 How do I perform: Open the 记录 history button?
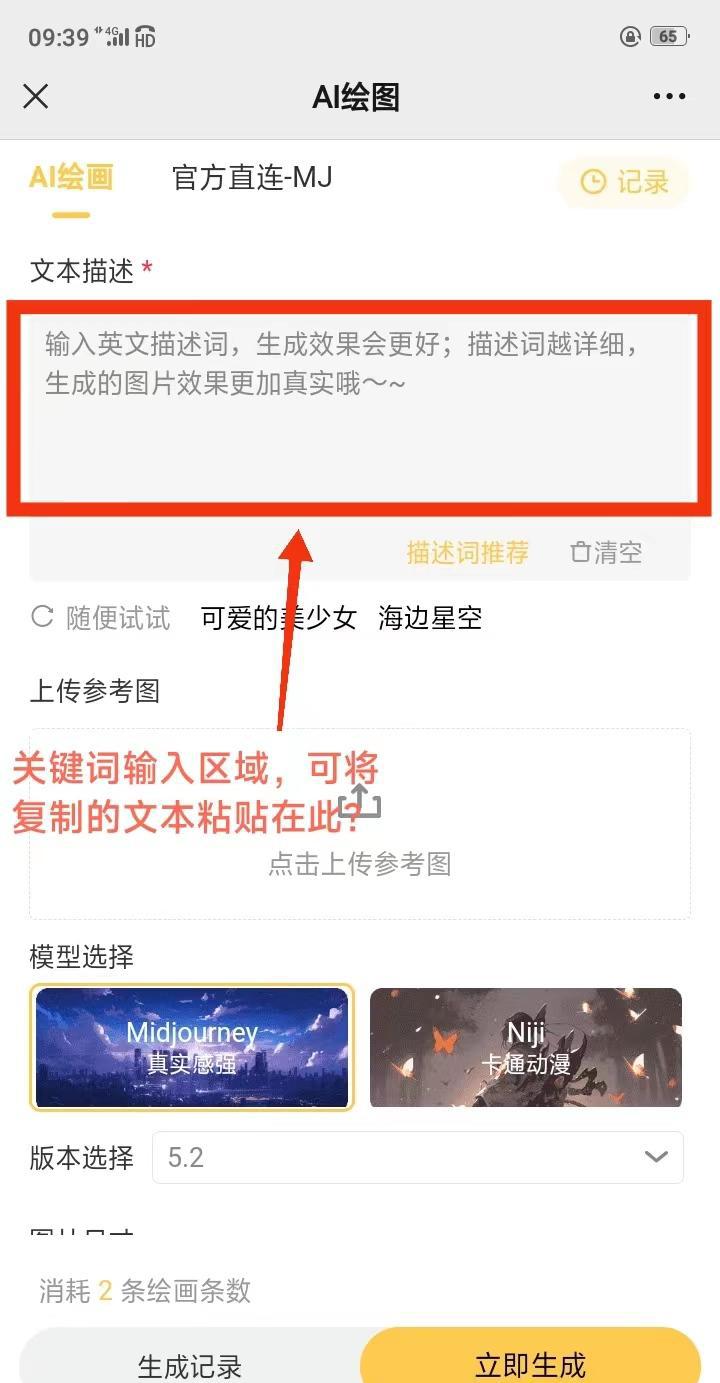625,182
